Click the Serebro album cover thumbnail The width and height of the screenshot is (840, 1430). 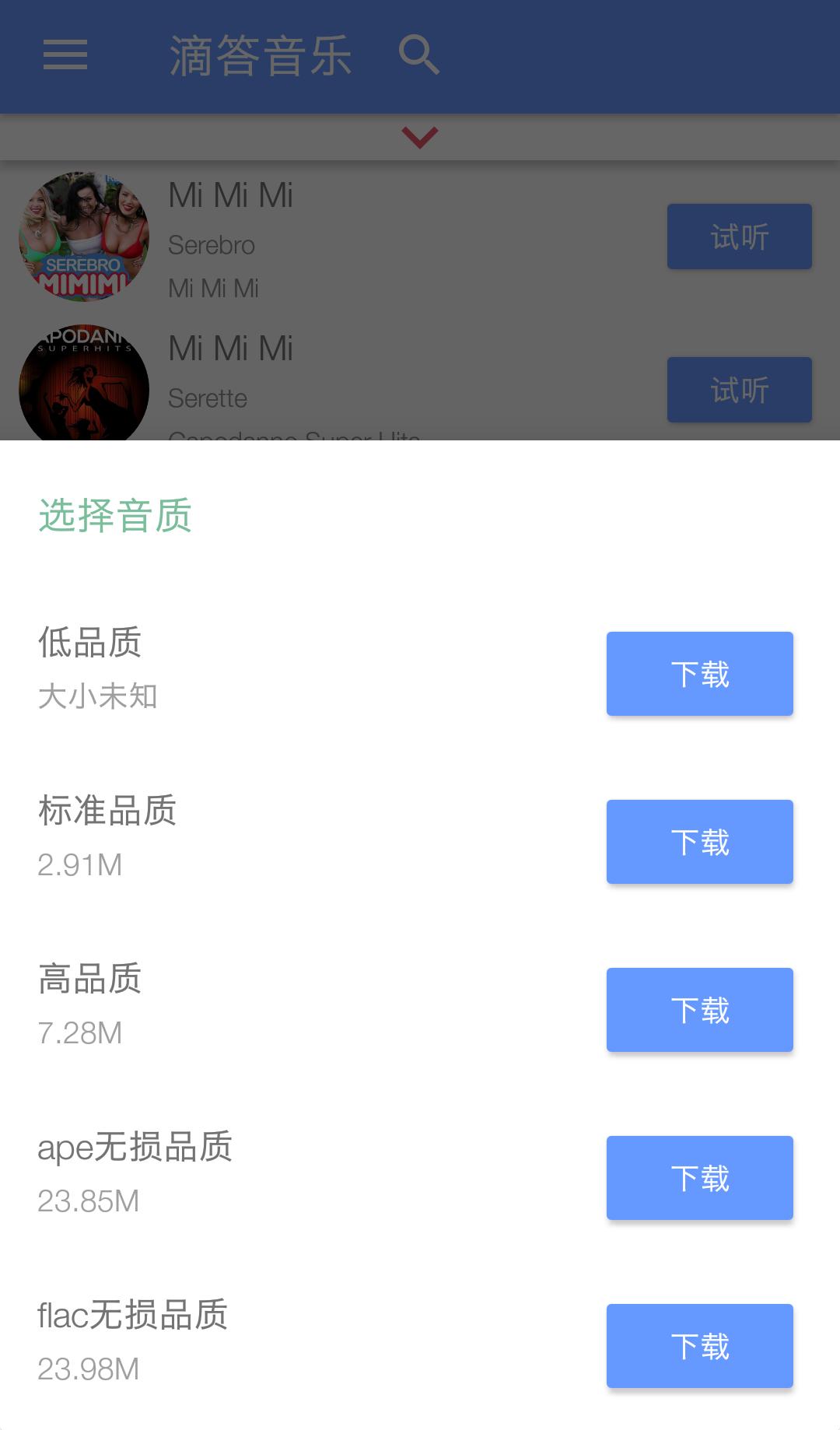[82, 237]
